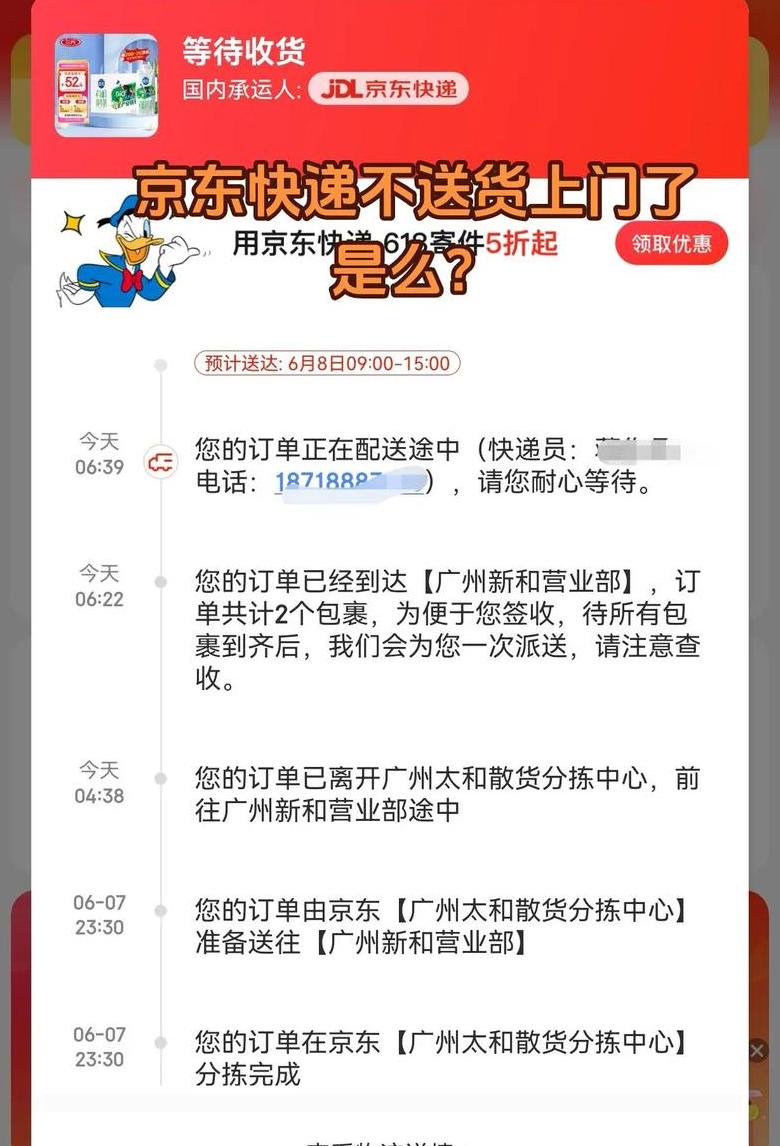780x1146 pixels.
Task: Tap the 领取优惠 button
Action: pyautogui.click(x=671, y=243)
